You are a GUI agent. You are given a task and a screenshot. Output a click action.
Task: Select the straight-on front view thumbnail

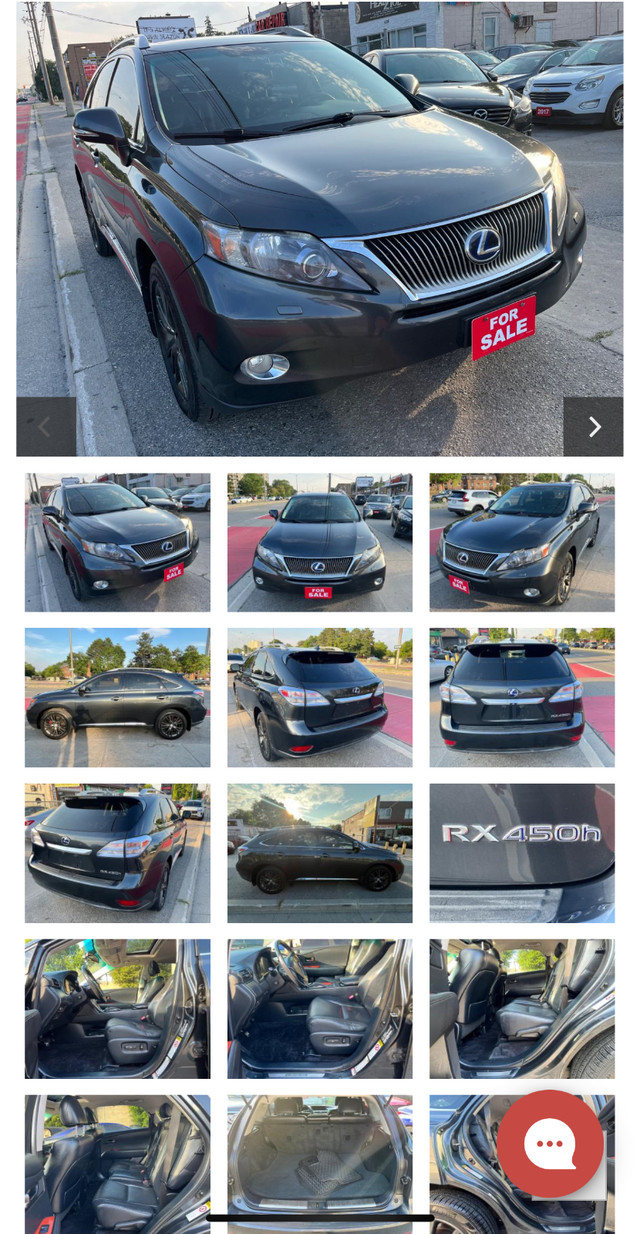point(319,542)
